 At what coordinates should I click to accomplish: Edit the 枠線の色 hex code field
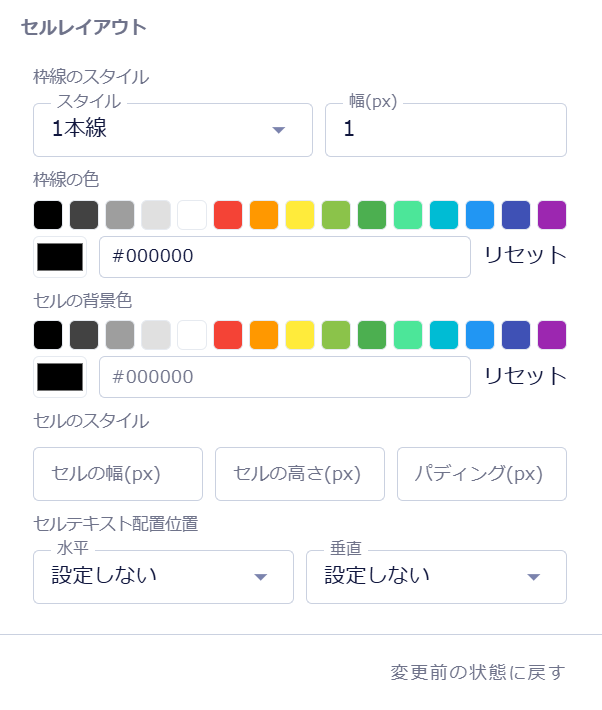284,257
